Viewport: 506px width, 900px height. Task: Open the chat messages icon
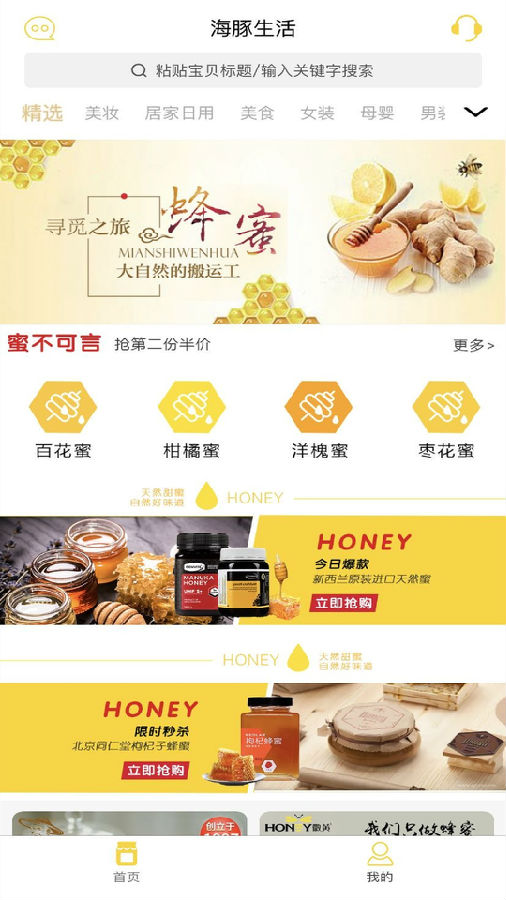pyautogui.click(x=40, y=28)
